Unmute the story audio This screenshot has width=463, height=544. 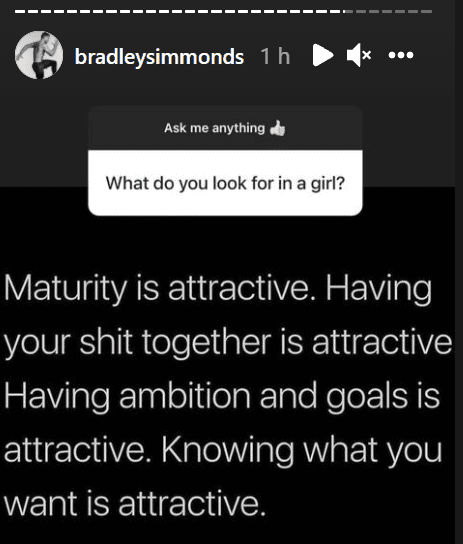pyautogui.click(x=359, y=55)
